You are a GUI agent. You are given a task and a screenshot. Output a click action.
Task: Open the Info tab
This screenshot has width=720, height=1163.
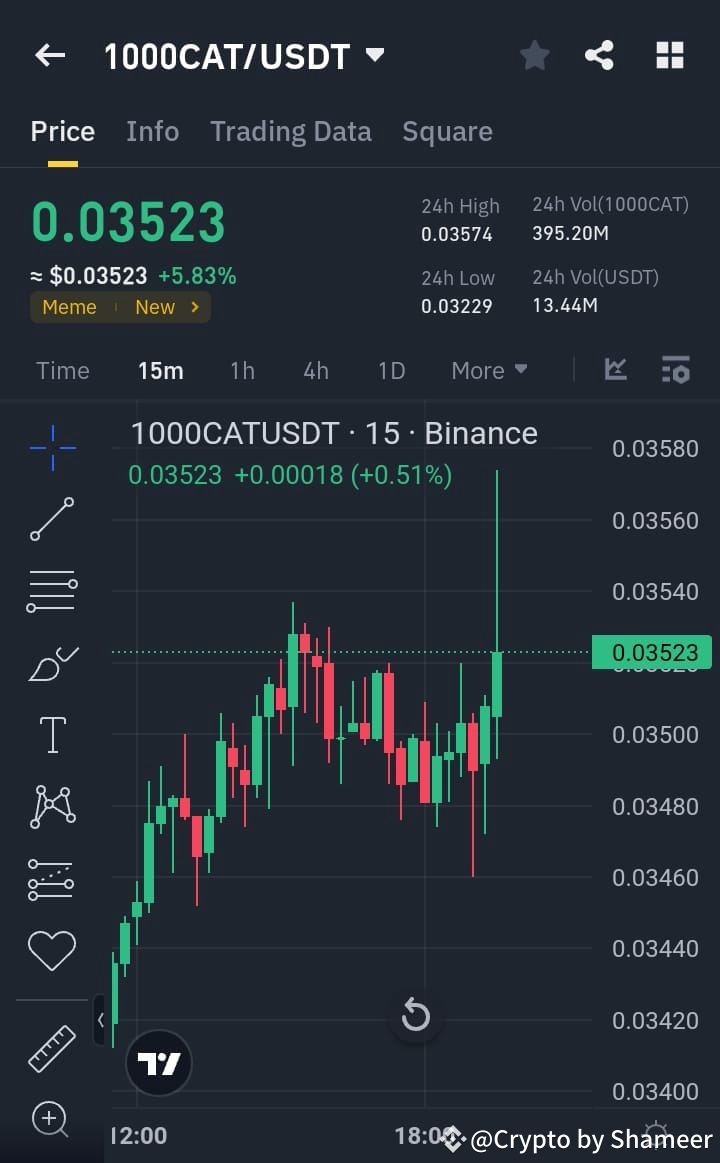point(152,131)
